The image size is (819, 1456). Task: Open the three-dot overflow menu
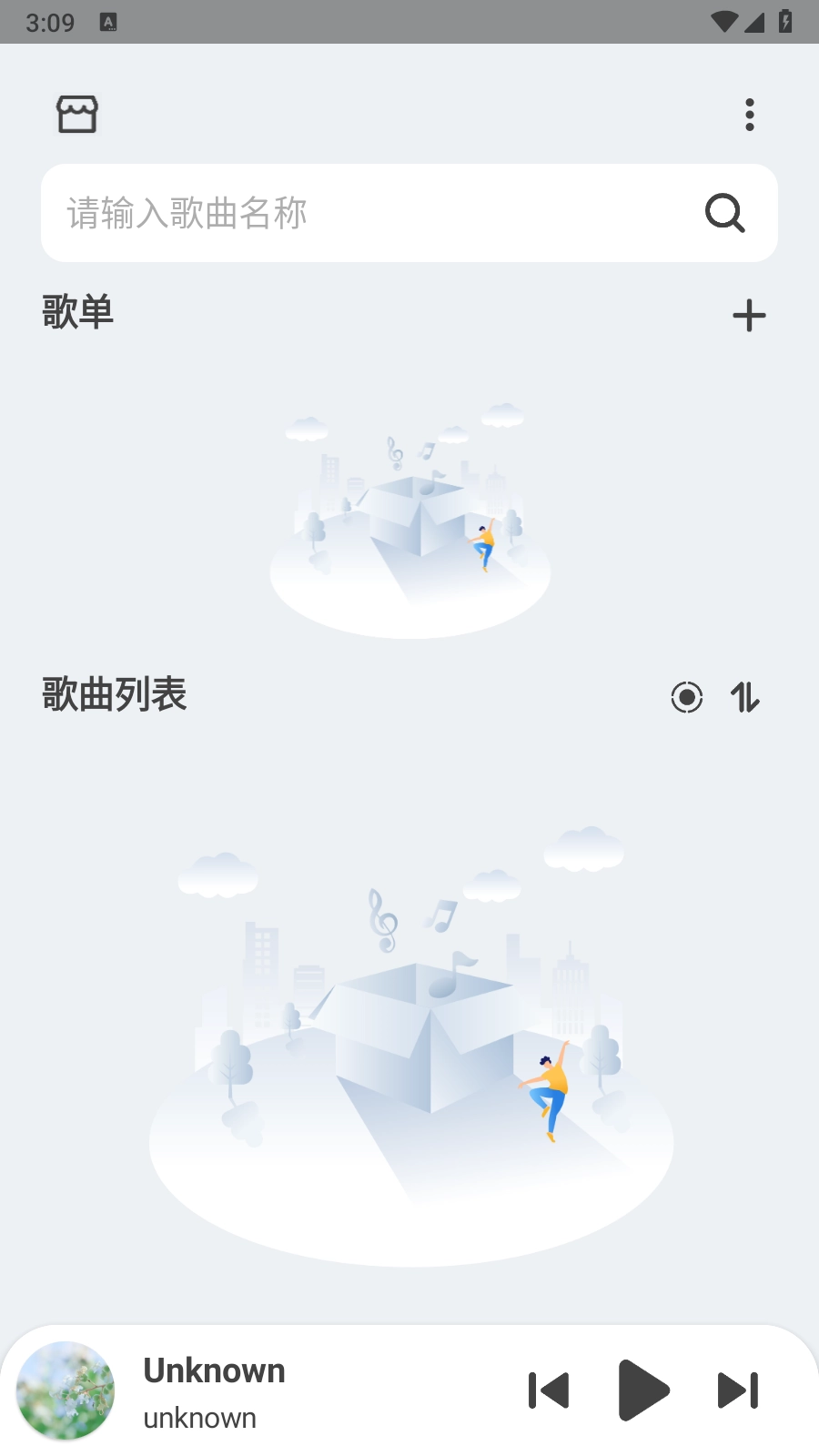750,115
